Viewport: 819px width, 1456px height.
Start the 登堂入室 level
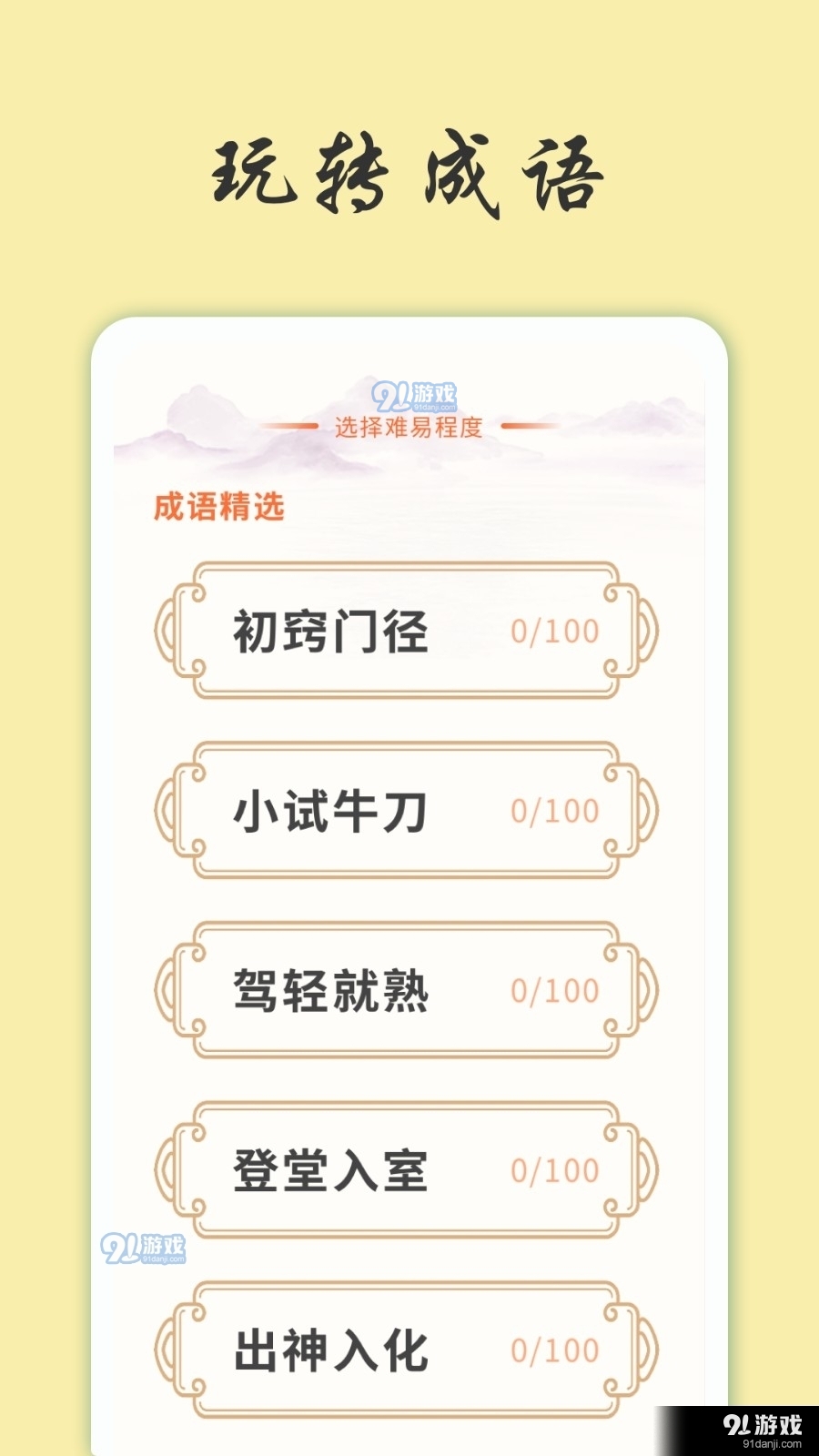(407, 1170)
